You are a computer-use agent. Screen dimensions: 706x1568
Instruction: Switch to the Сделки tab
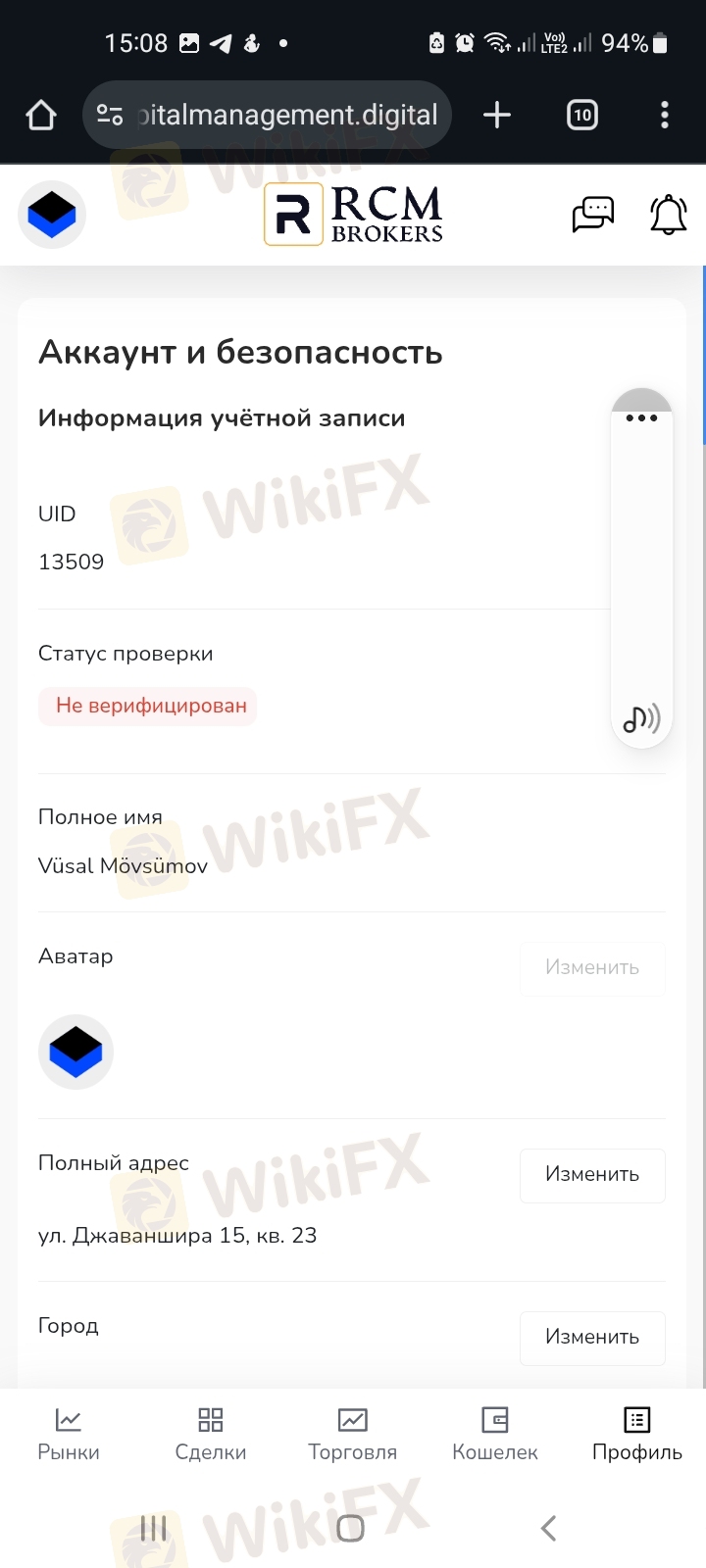tap(211, 1435)
